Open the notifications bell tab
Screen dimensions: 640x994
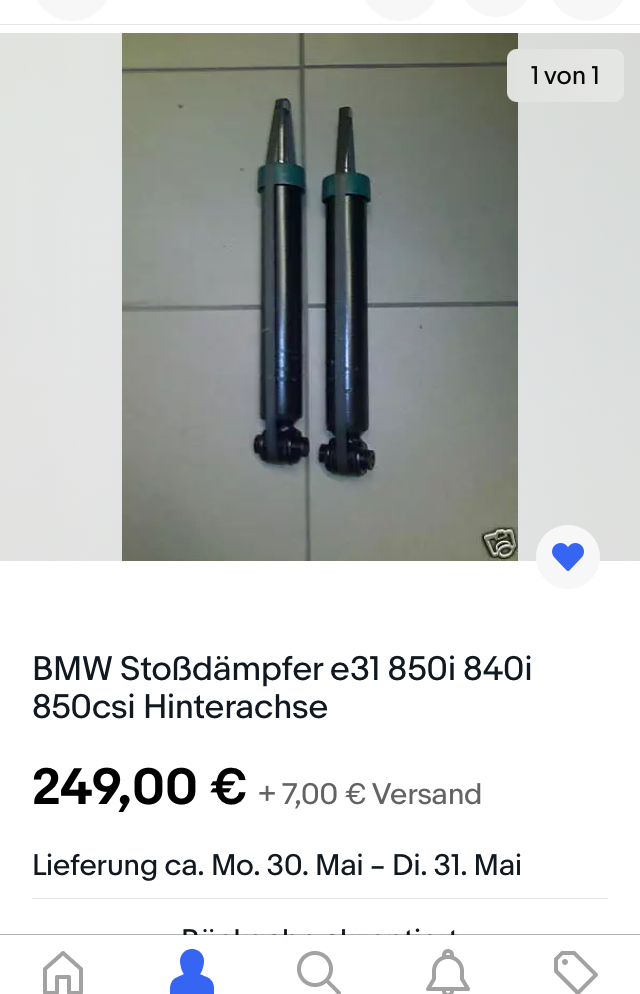[x=448, y=971]
